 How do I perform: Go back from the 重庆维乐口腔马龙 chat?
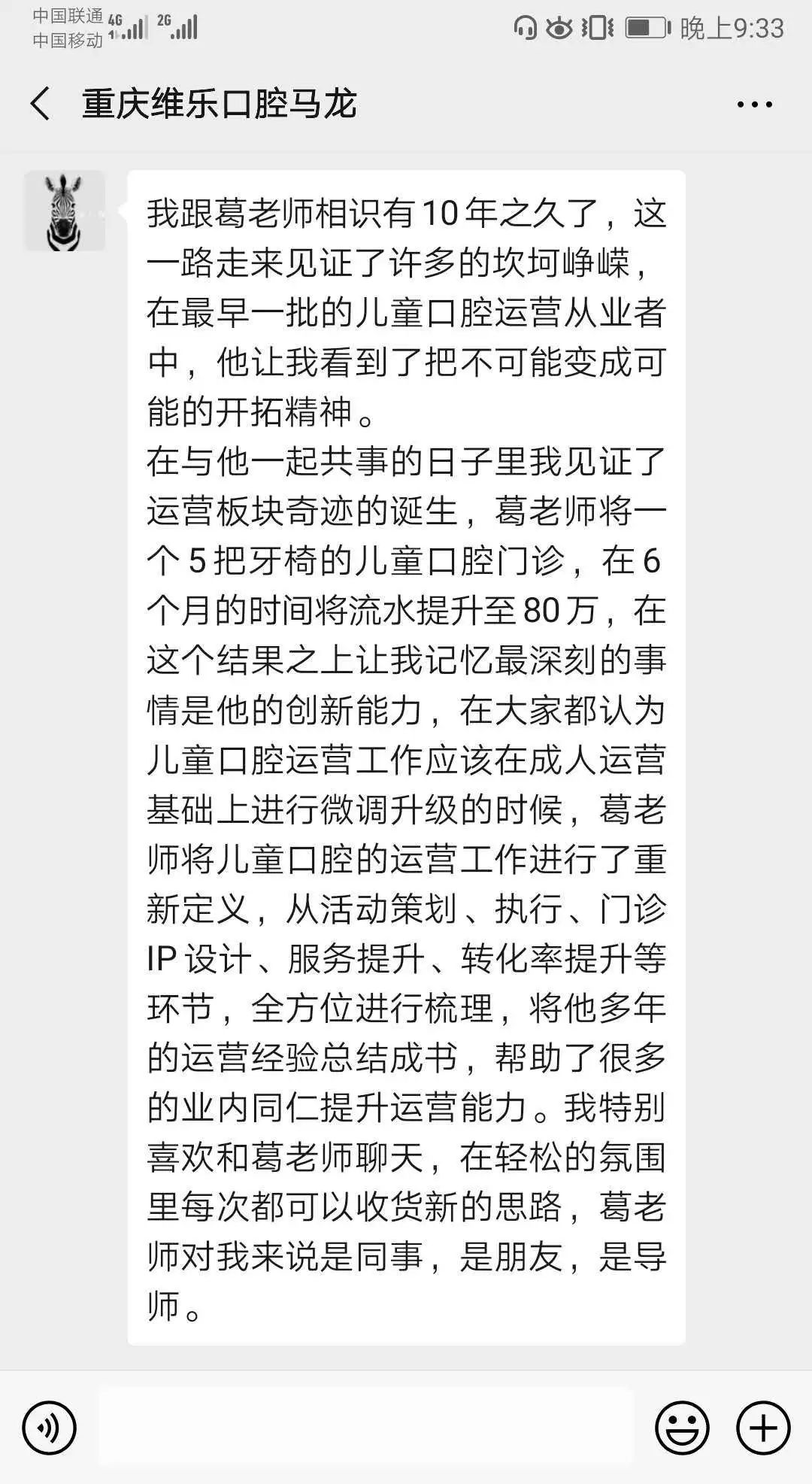coord(41,104)
